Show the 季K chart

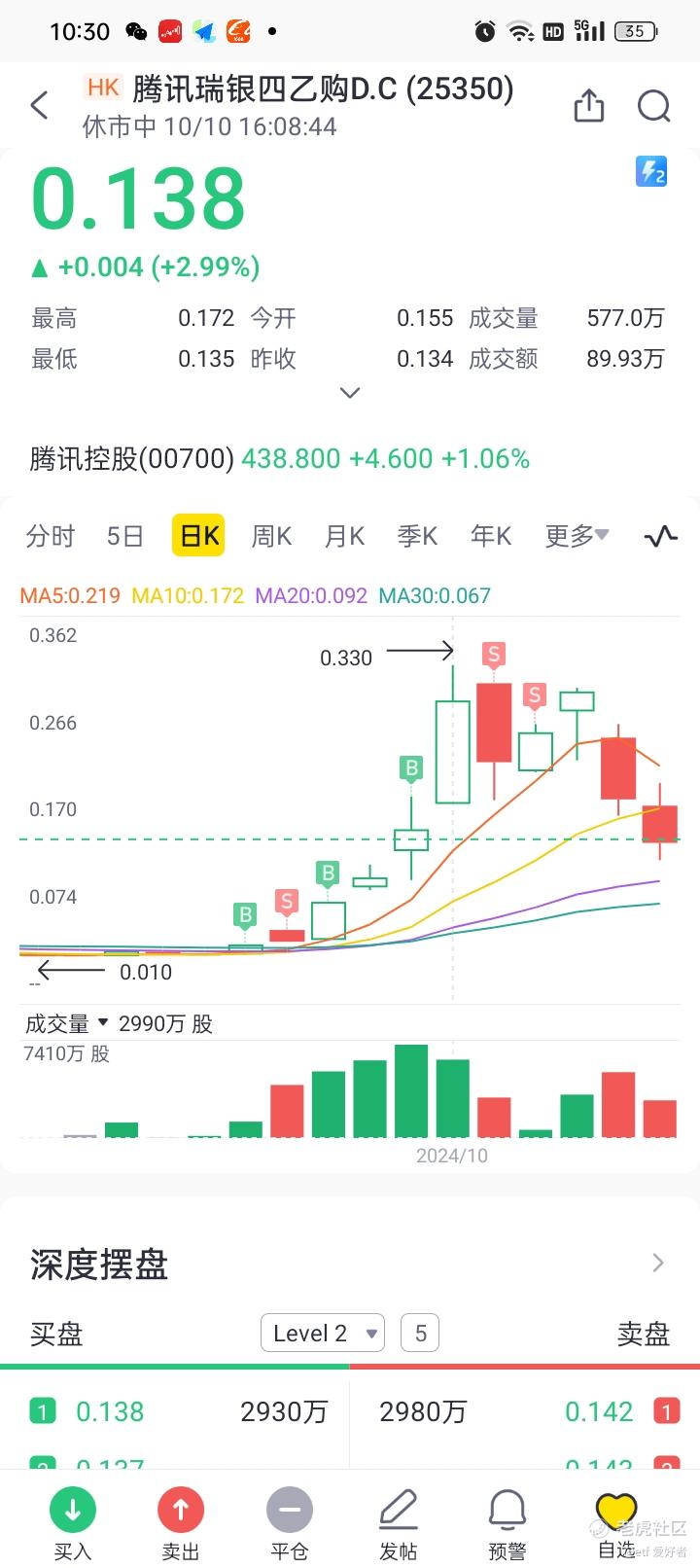[x=417, y=536]
